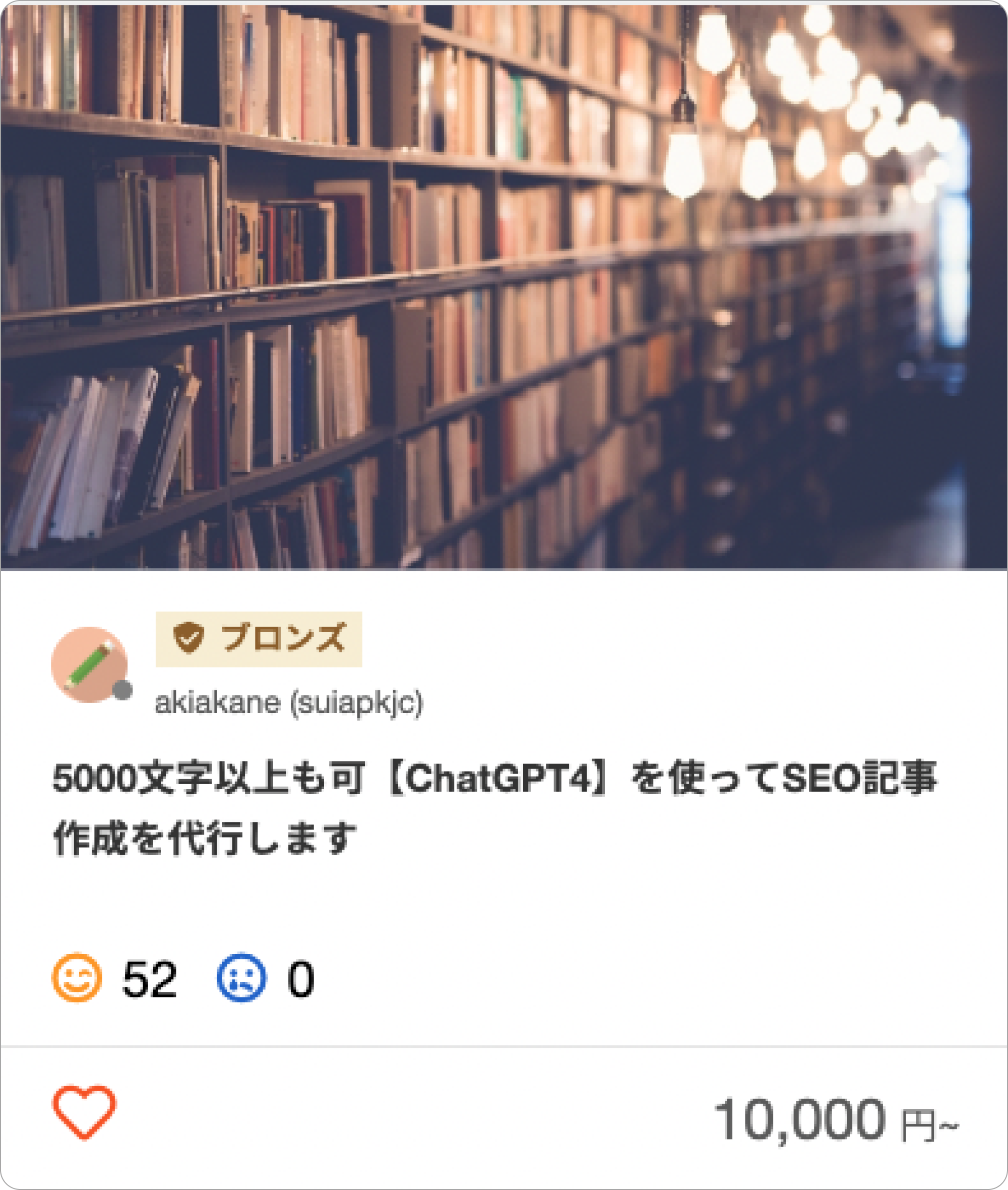
Task: Open the ChatGPT4 SEO article service card
Action: tap(494, 807)
